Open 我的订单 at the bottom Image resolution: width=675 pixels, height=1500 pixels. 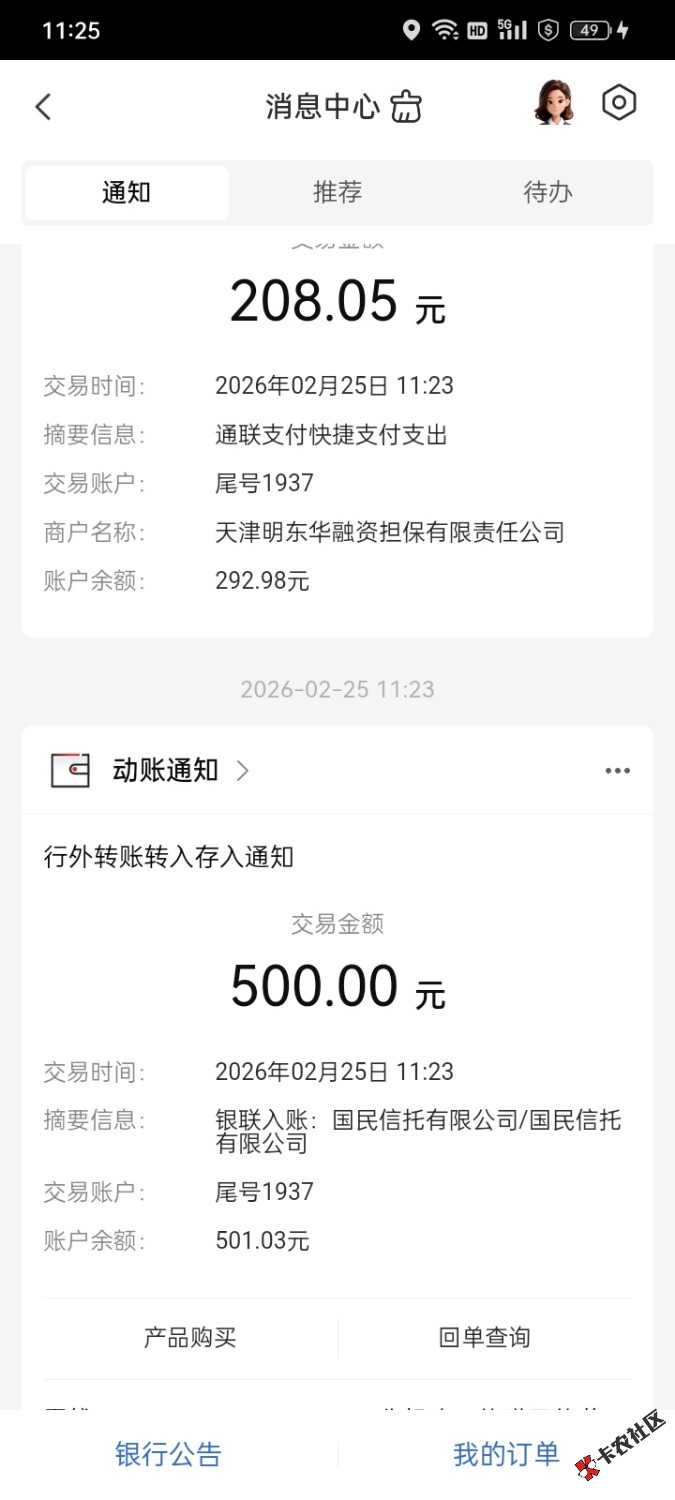[x=506, y=1454]
